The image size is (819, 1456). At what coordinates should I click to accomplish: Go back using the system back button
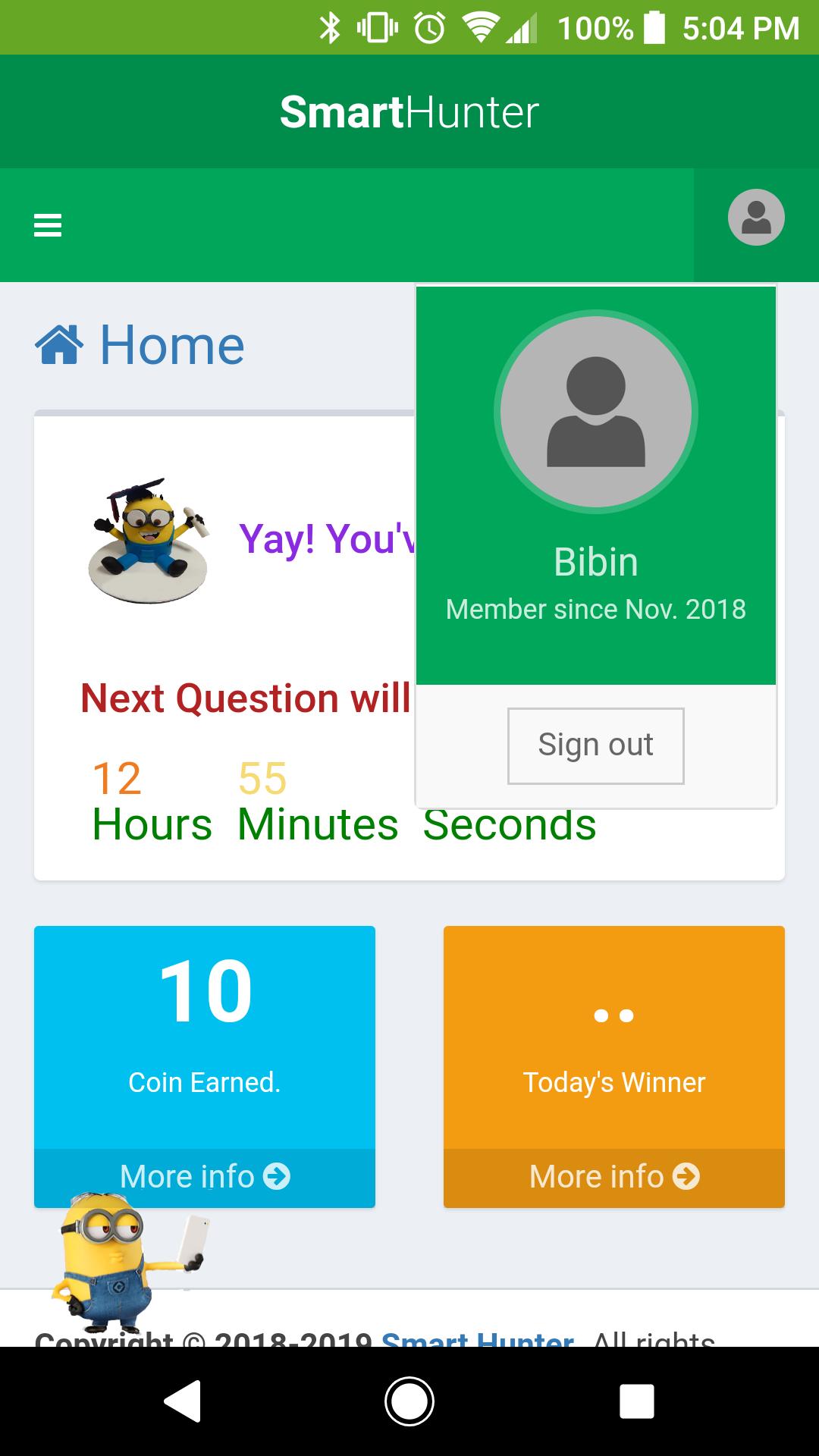coord(183,1401)
